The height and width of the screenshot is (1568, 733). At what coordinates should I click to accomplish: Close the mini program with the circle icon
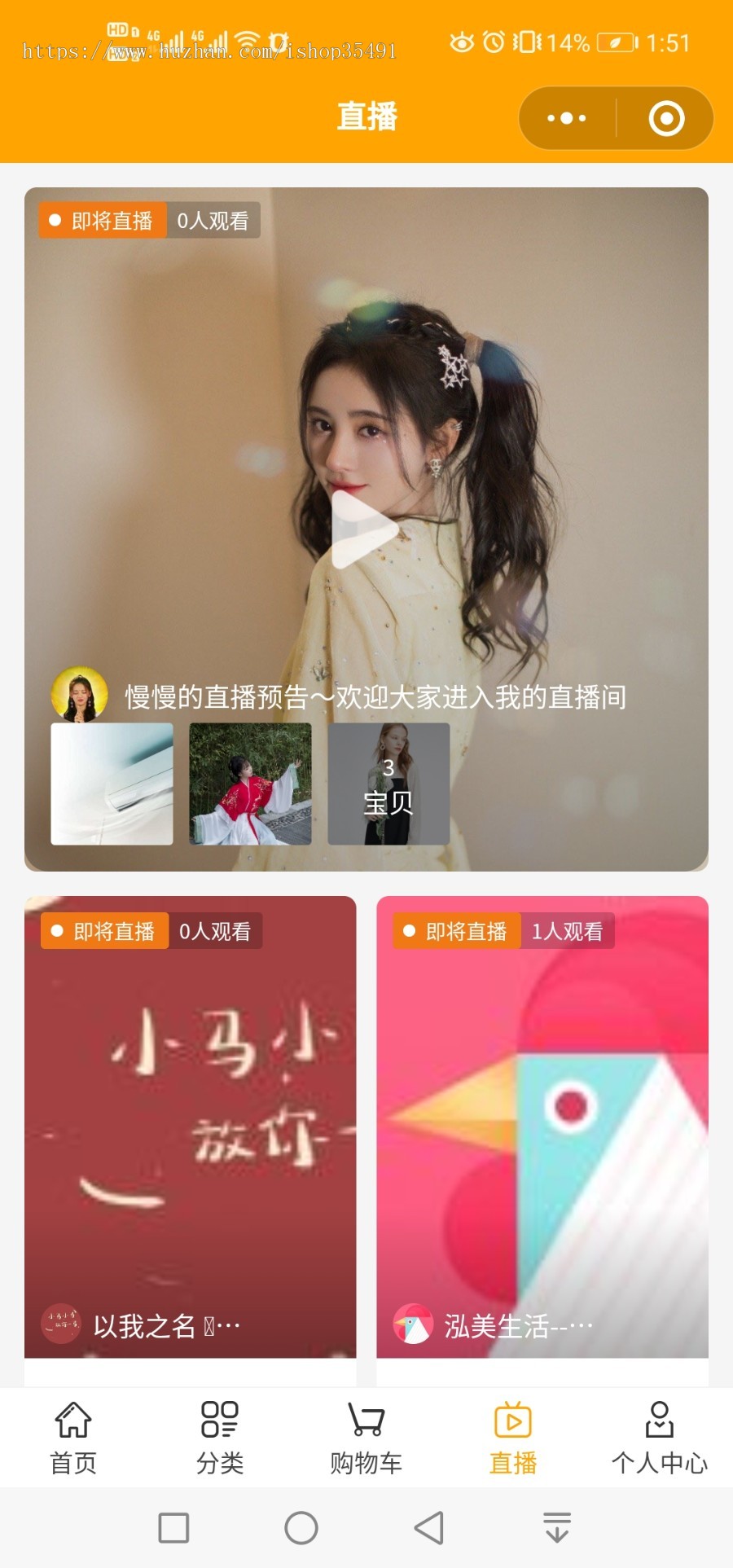pyautogui.click(x=666, y=119)
